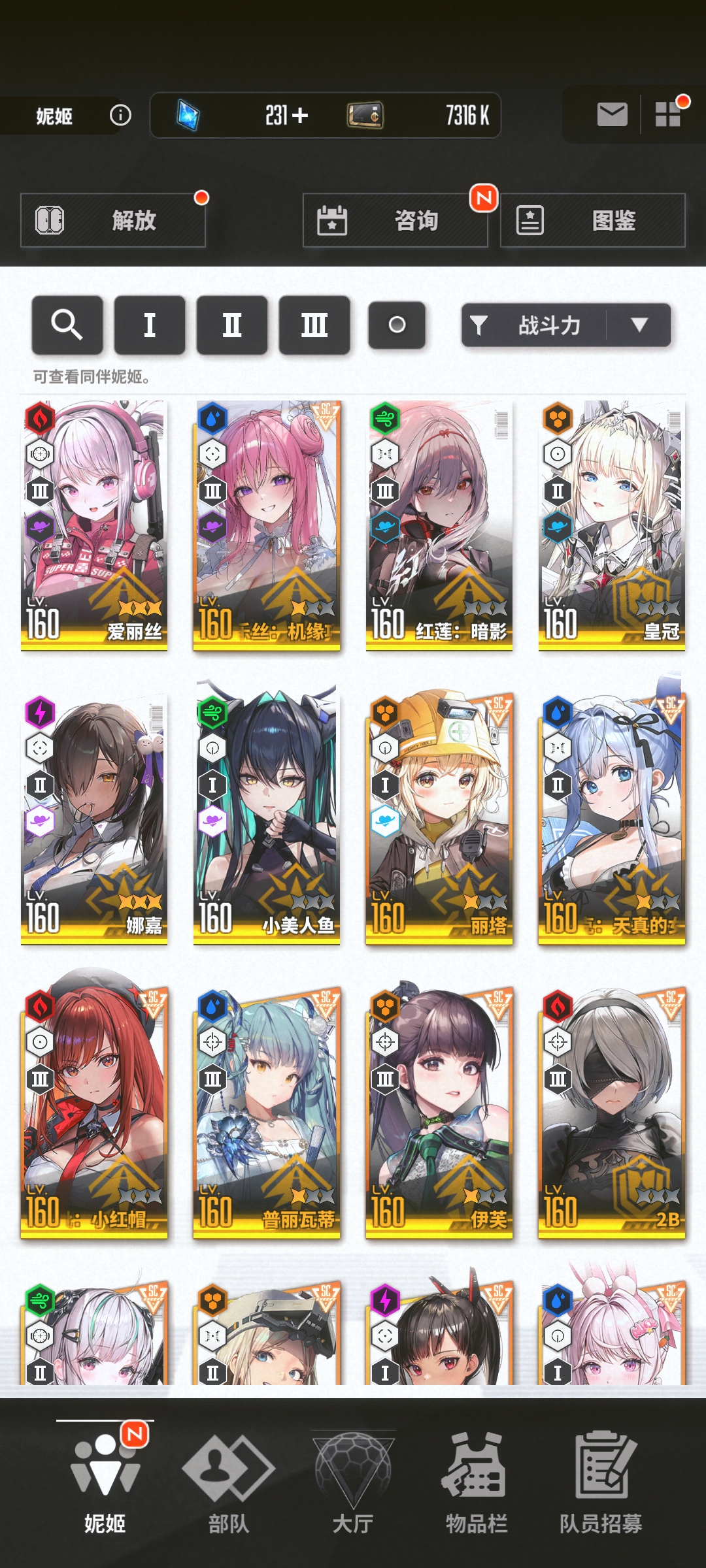Open the 解放 button

[113, 220]
